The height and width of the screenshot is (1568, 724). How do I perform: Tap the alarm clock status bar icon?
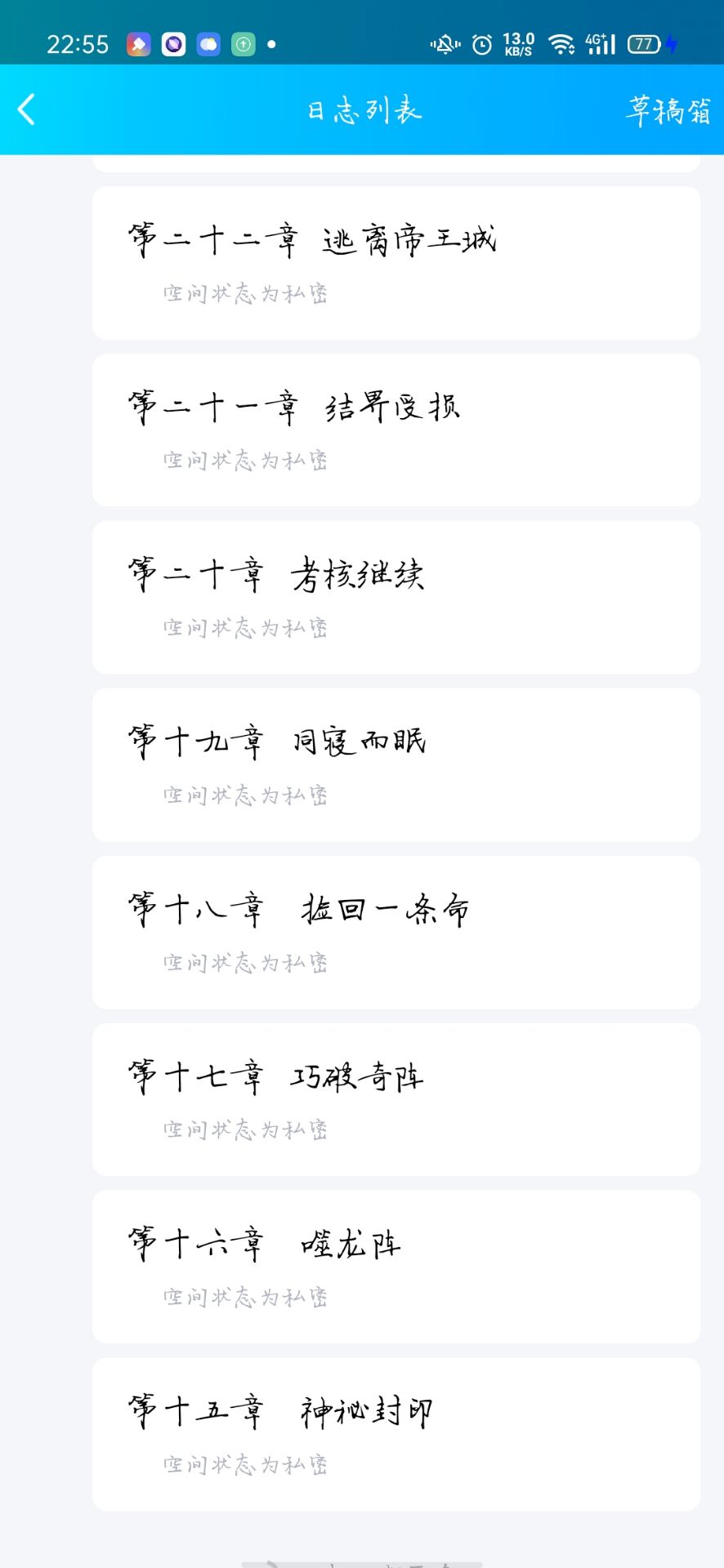482,45
